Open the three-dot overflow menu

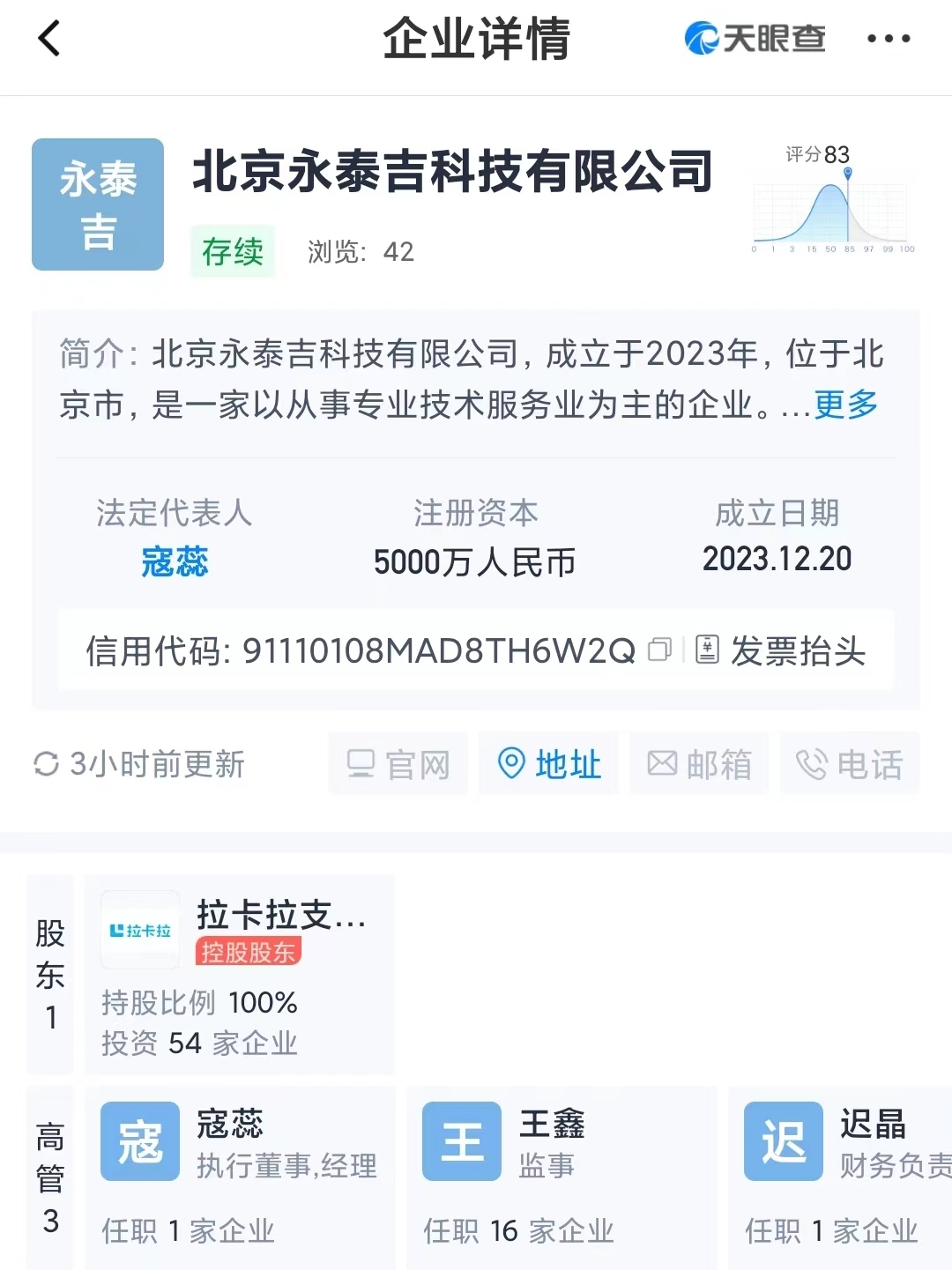pos(888,39)
